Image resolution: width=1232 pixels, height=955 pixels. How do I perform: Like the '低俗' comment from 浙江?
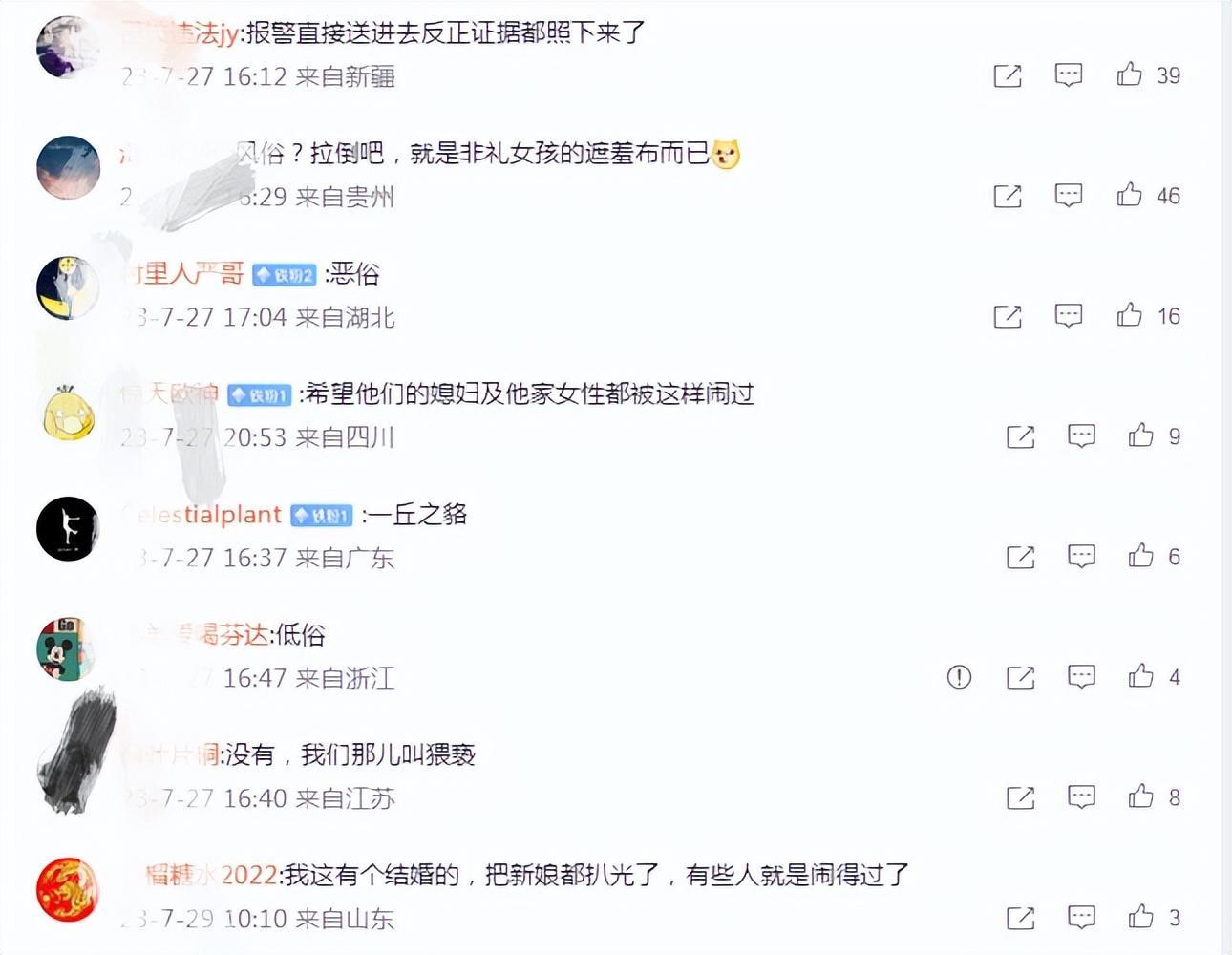(x=1140, y=676)
